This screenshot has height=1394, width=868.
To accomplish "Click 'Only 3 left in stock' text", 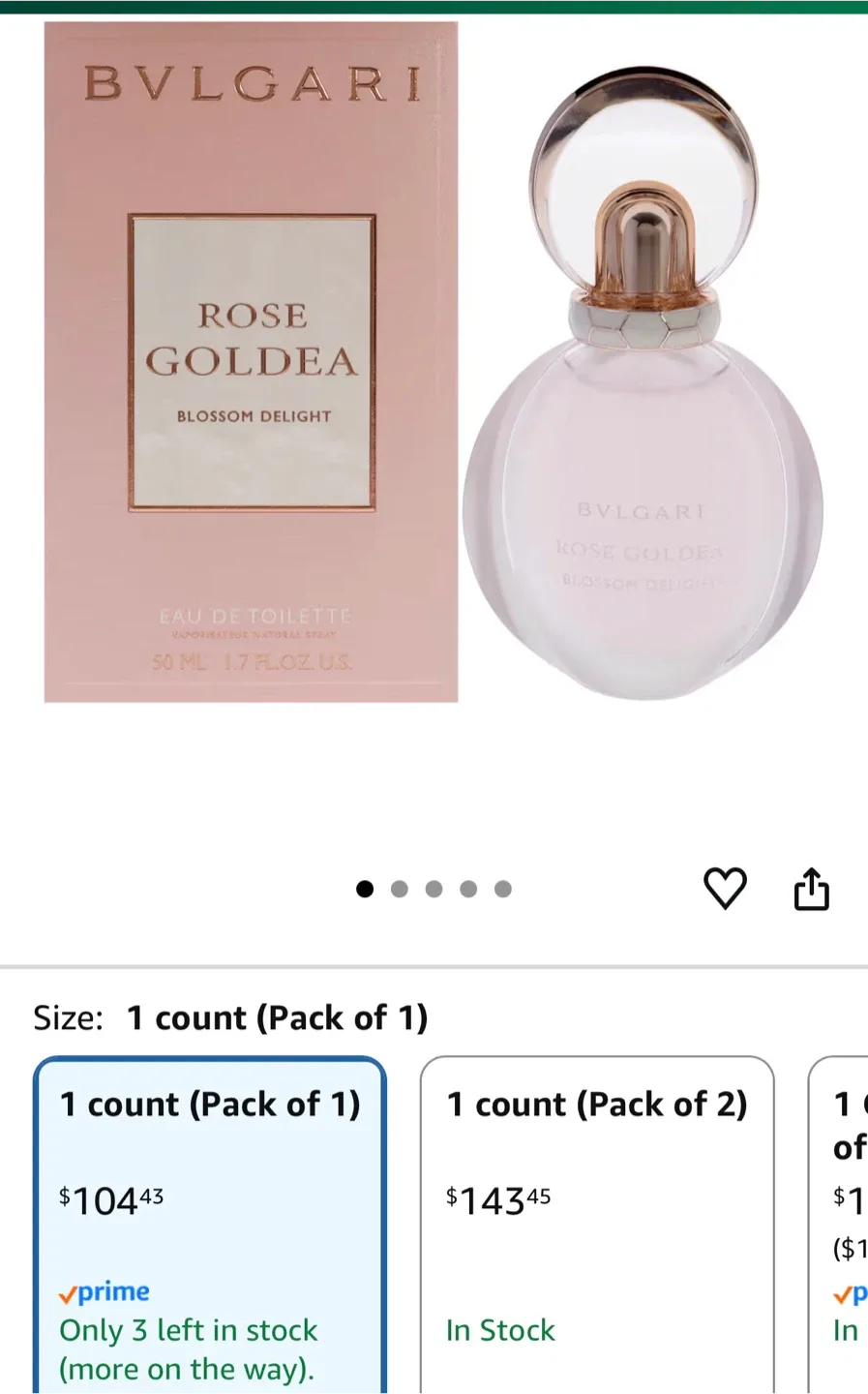I will [188, 1330].
